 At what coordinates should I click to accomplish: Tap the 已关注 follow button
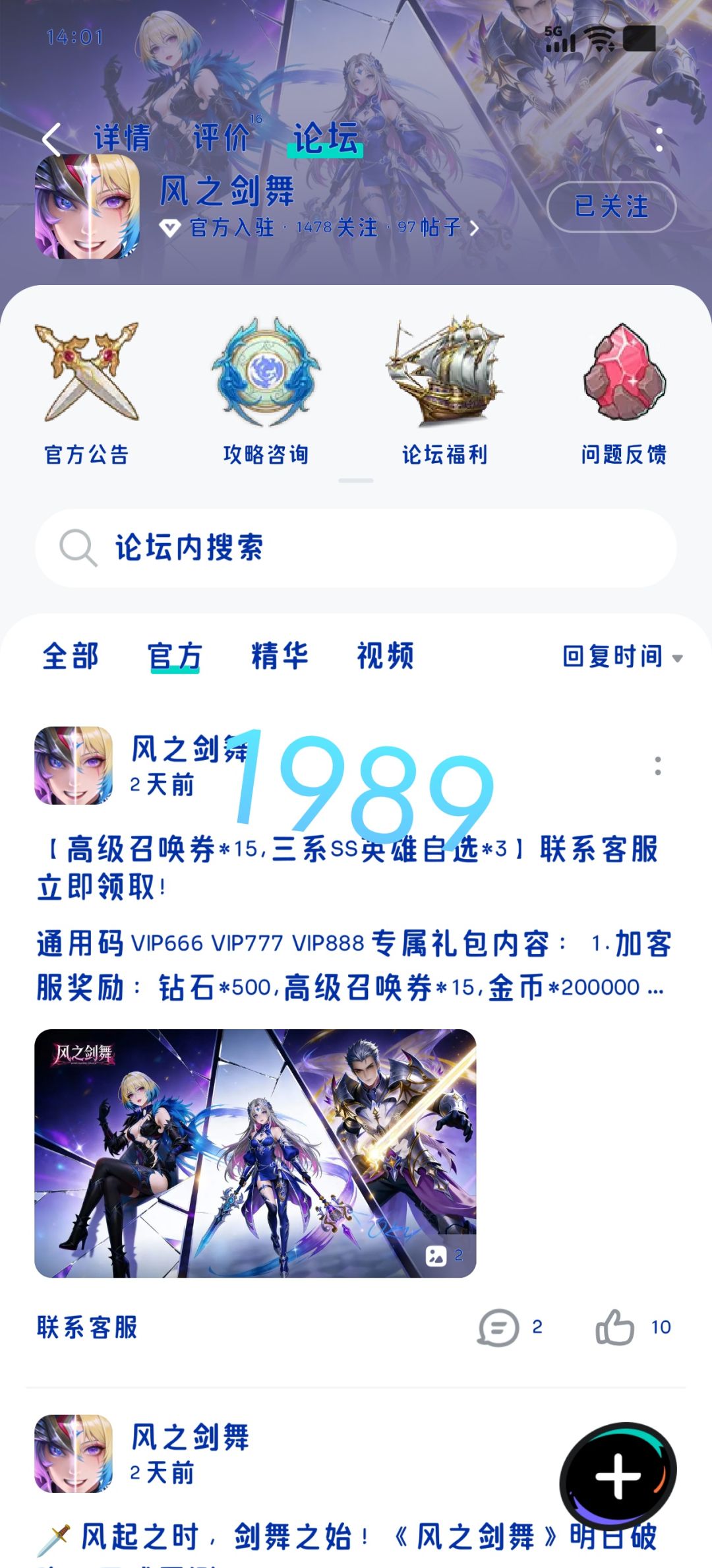click(x=611, y=206)
